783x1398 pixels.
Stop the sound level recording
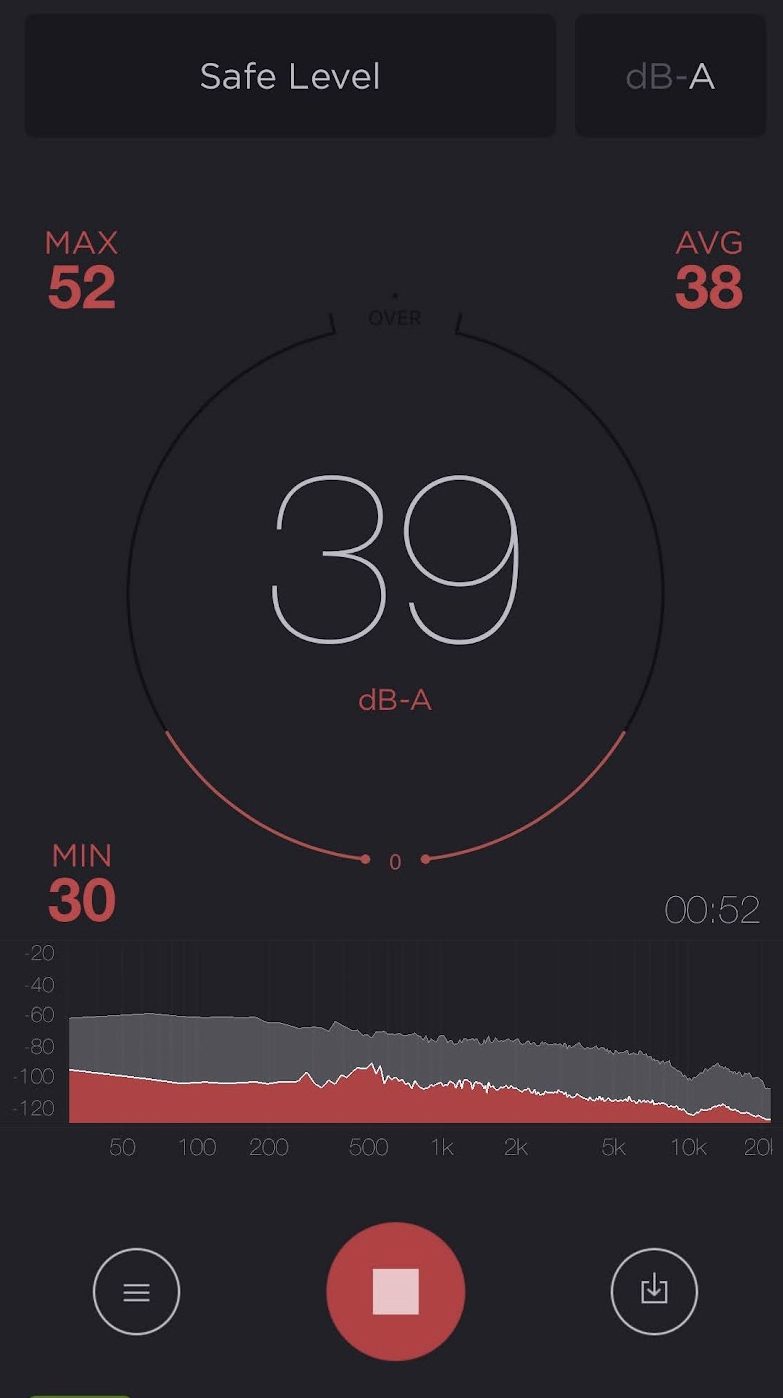tap(396, 1291)
